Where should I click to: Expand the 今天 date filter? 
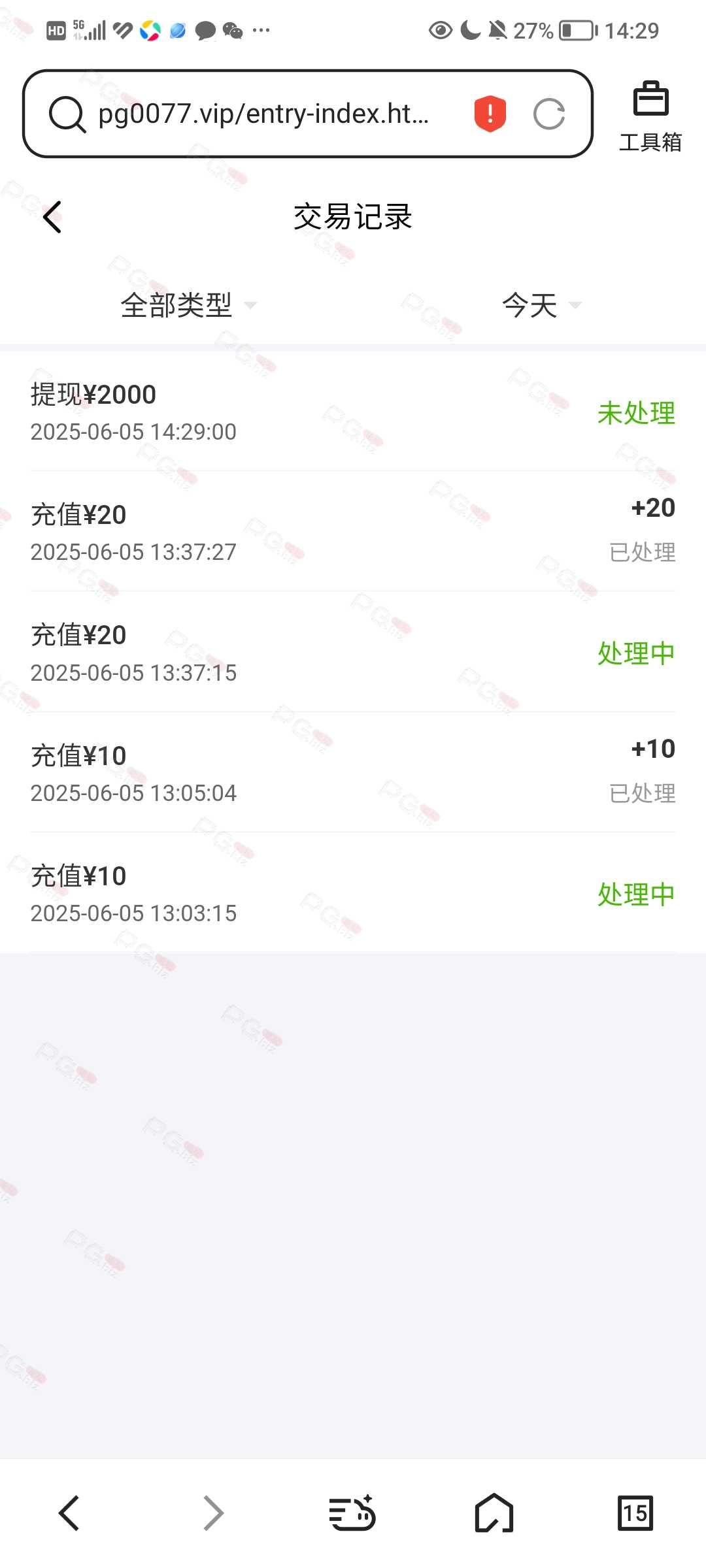click(541, 305)
